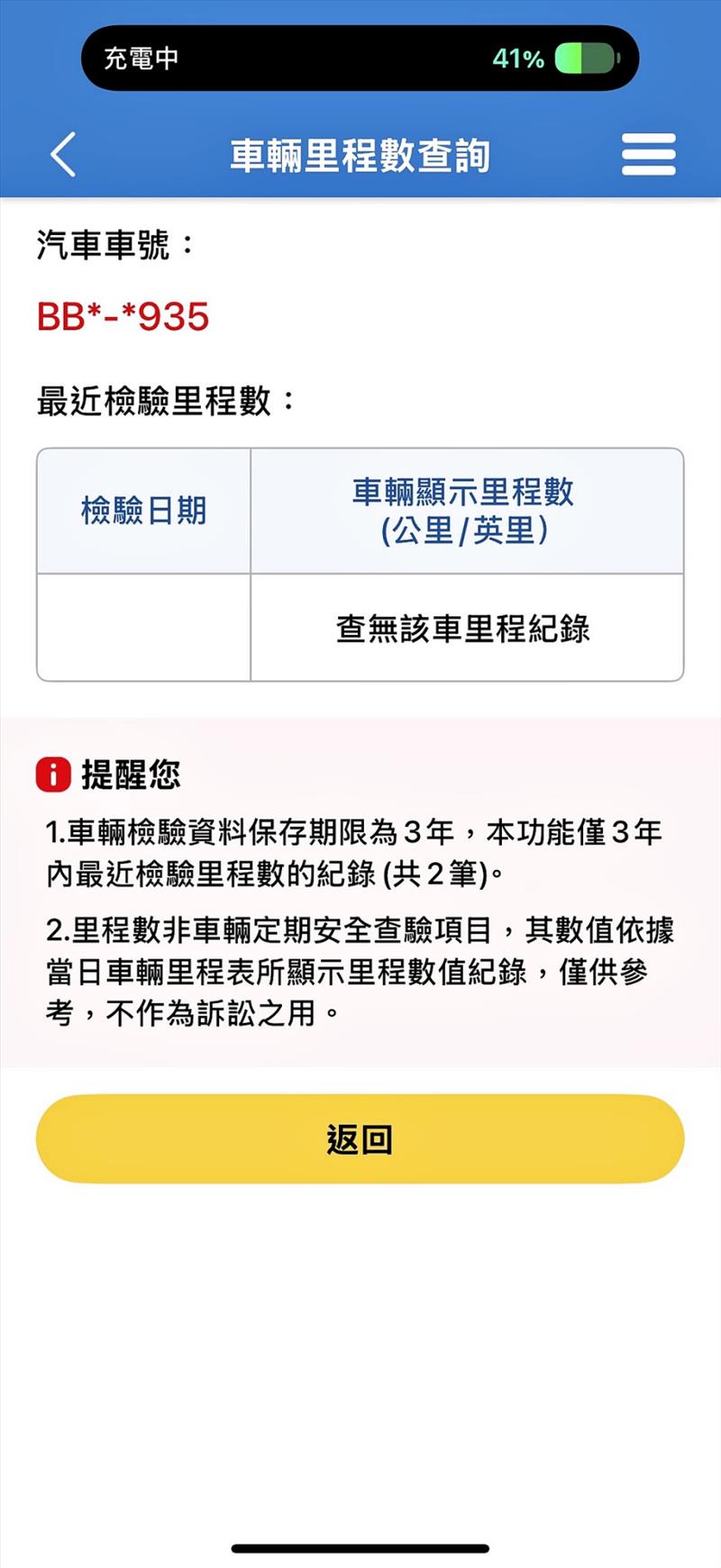Open the hamburger menu
Image resolution: width=721 pixels, height=1568 pixels.
click(x=648, y=155)
